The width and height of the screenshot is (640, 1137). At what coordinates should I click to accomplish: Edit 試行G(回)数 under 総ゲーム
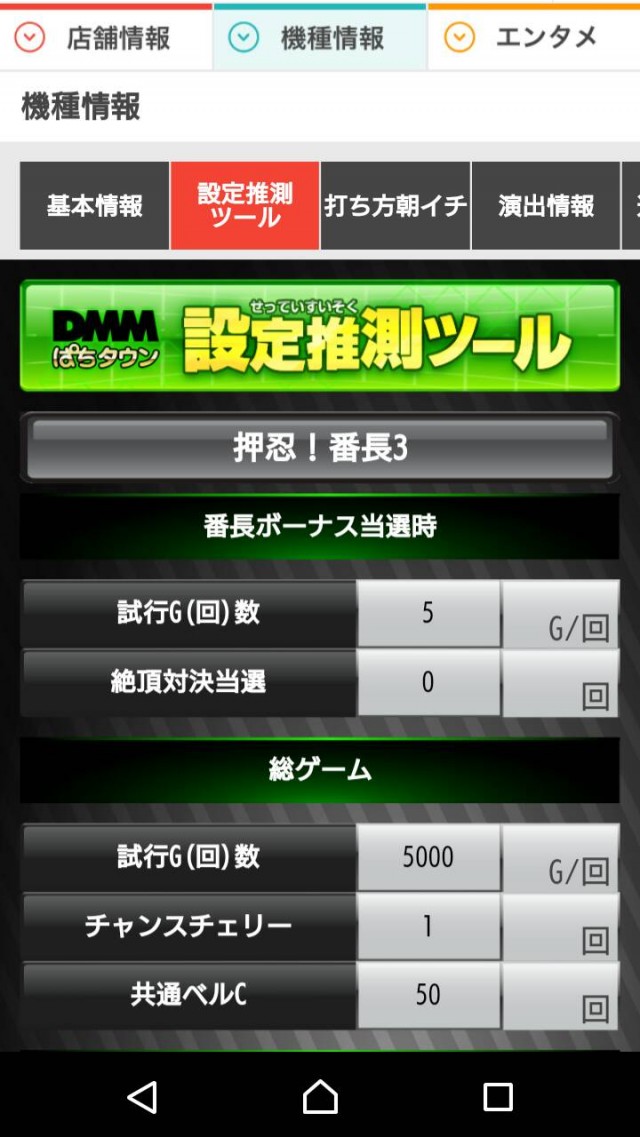(428, 857)
